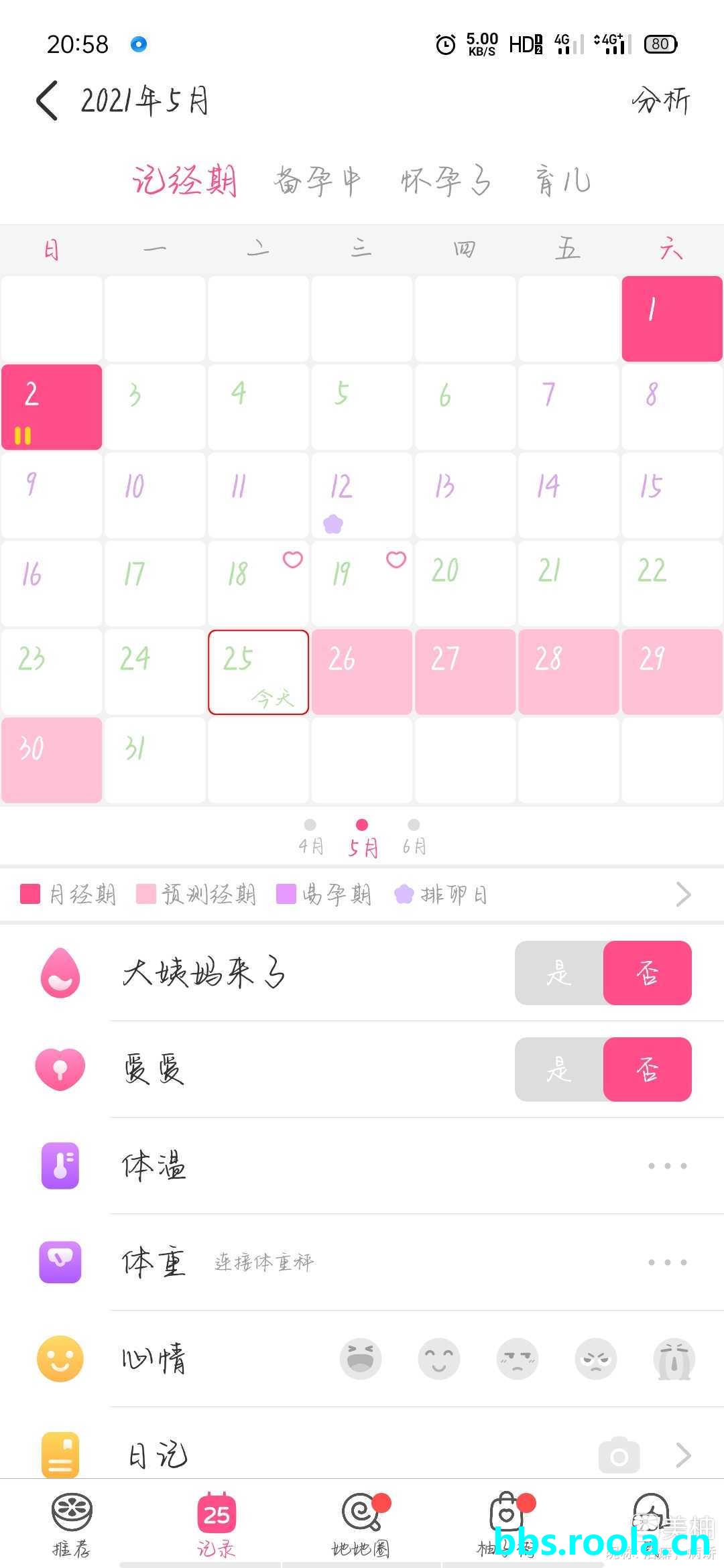Add a photo via 日记 camera icon

click(x=619, y=1455)
